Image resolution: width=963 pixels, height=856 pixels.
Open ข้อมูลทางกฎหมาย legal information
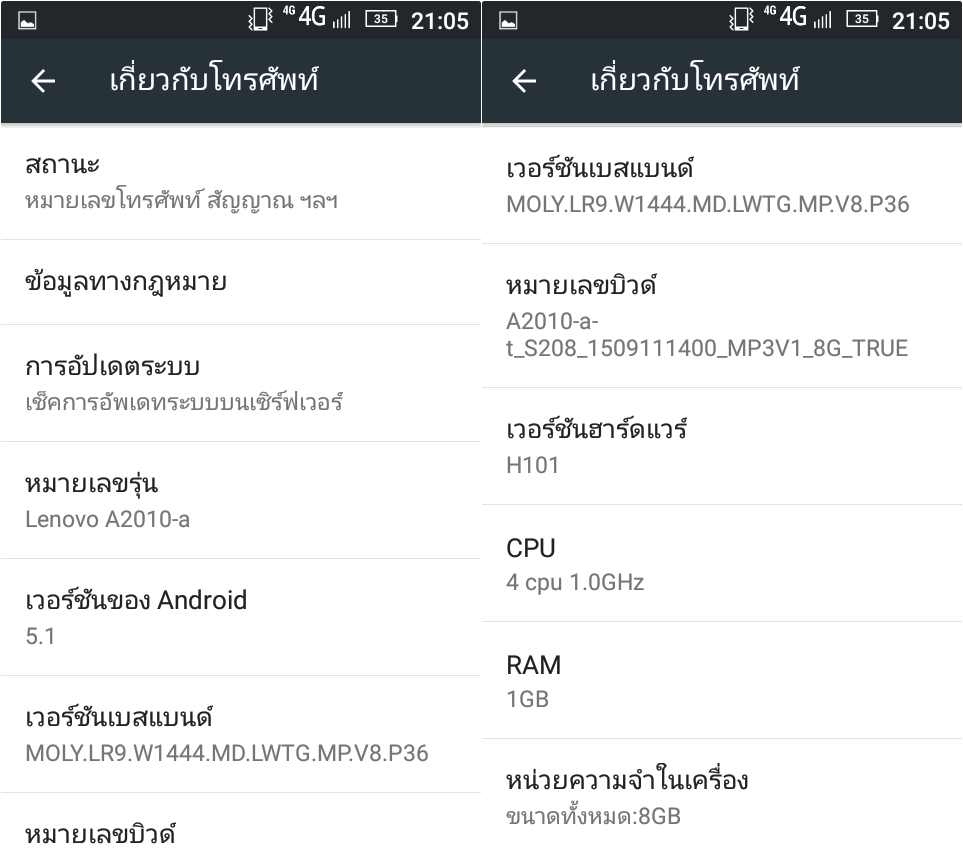[x=240, y=282]
